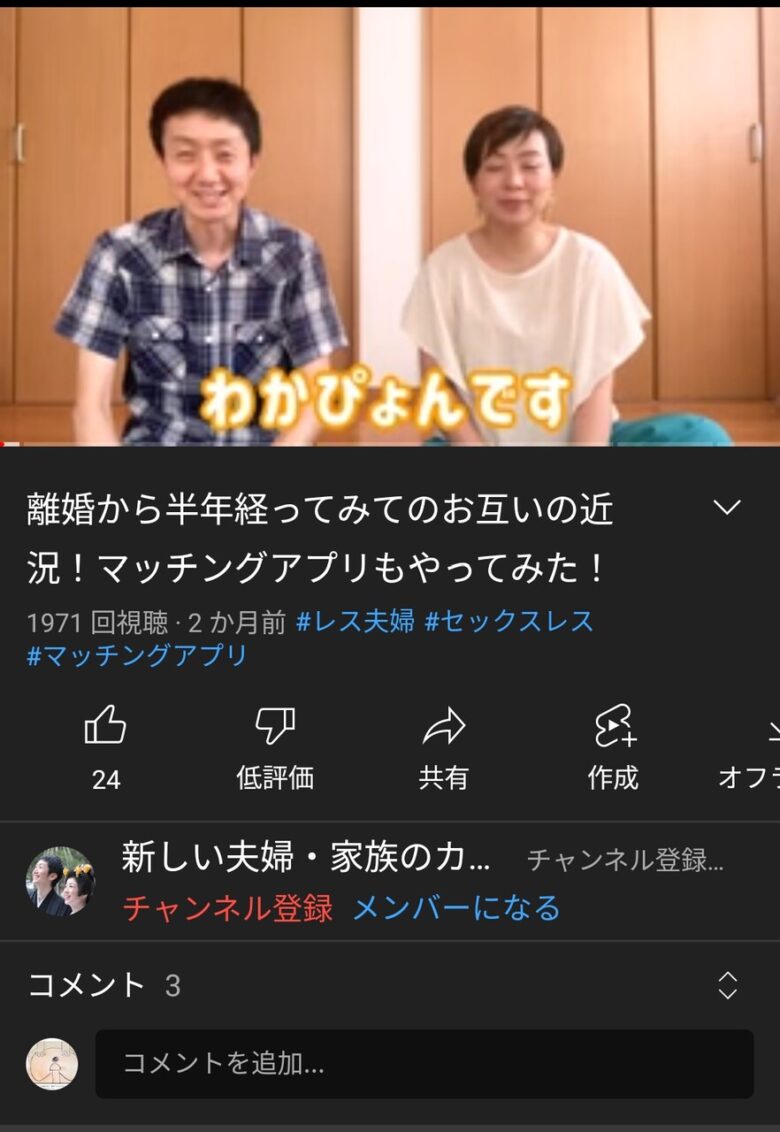Open hashtag #セックスレス

[509, 621]
